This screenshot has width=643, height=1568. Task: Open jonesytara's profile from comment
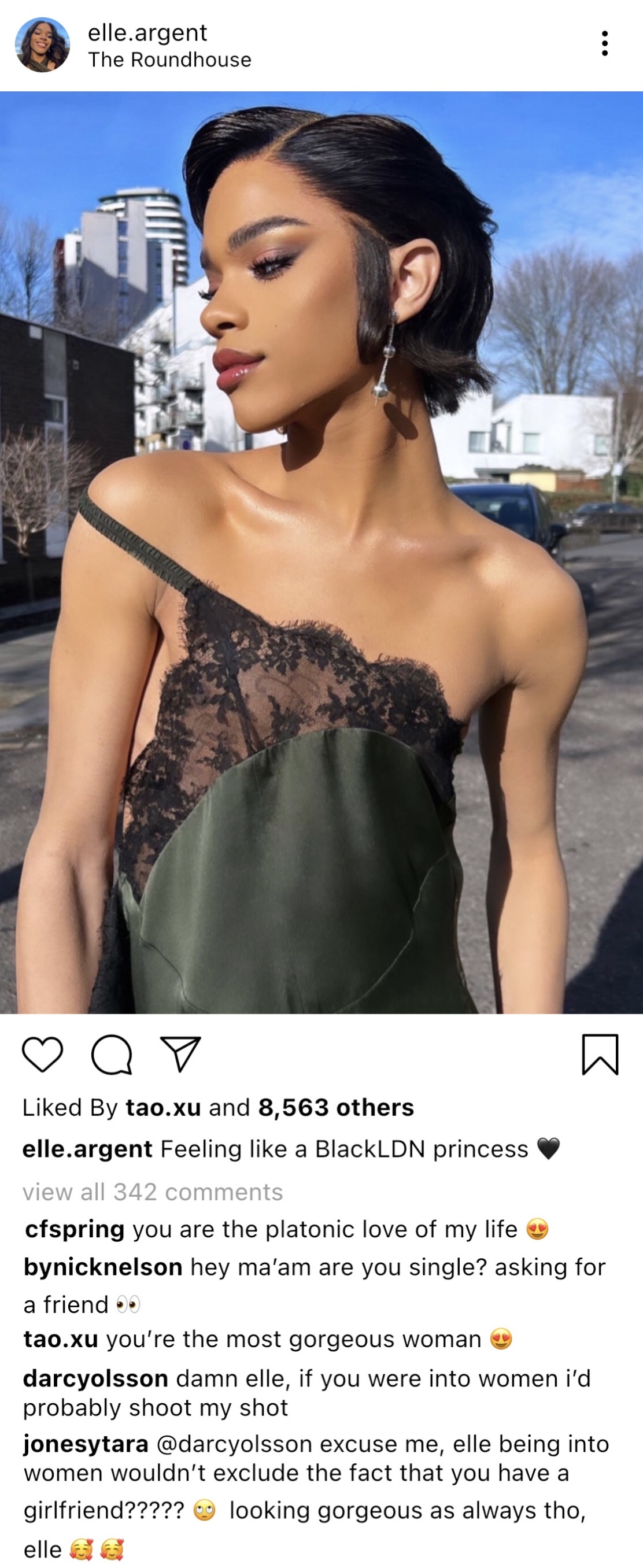pos(86,1444)
